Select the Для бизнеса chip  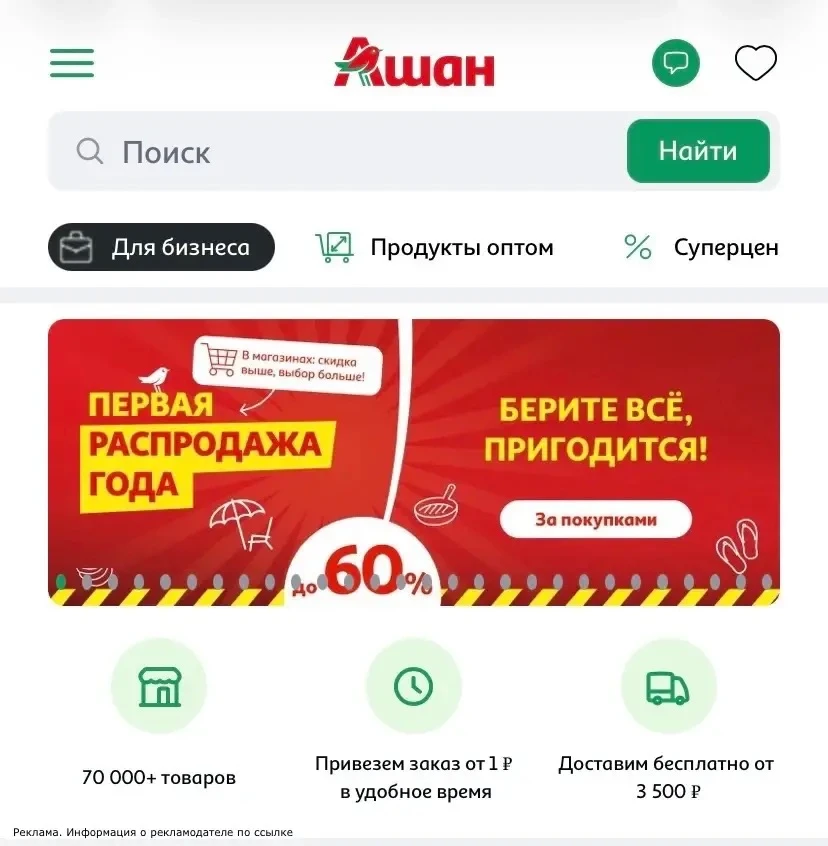pyautogui.click(x=161, y=247)
